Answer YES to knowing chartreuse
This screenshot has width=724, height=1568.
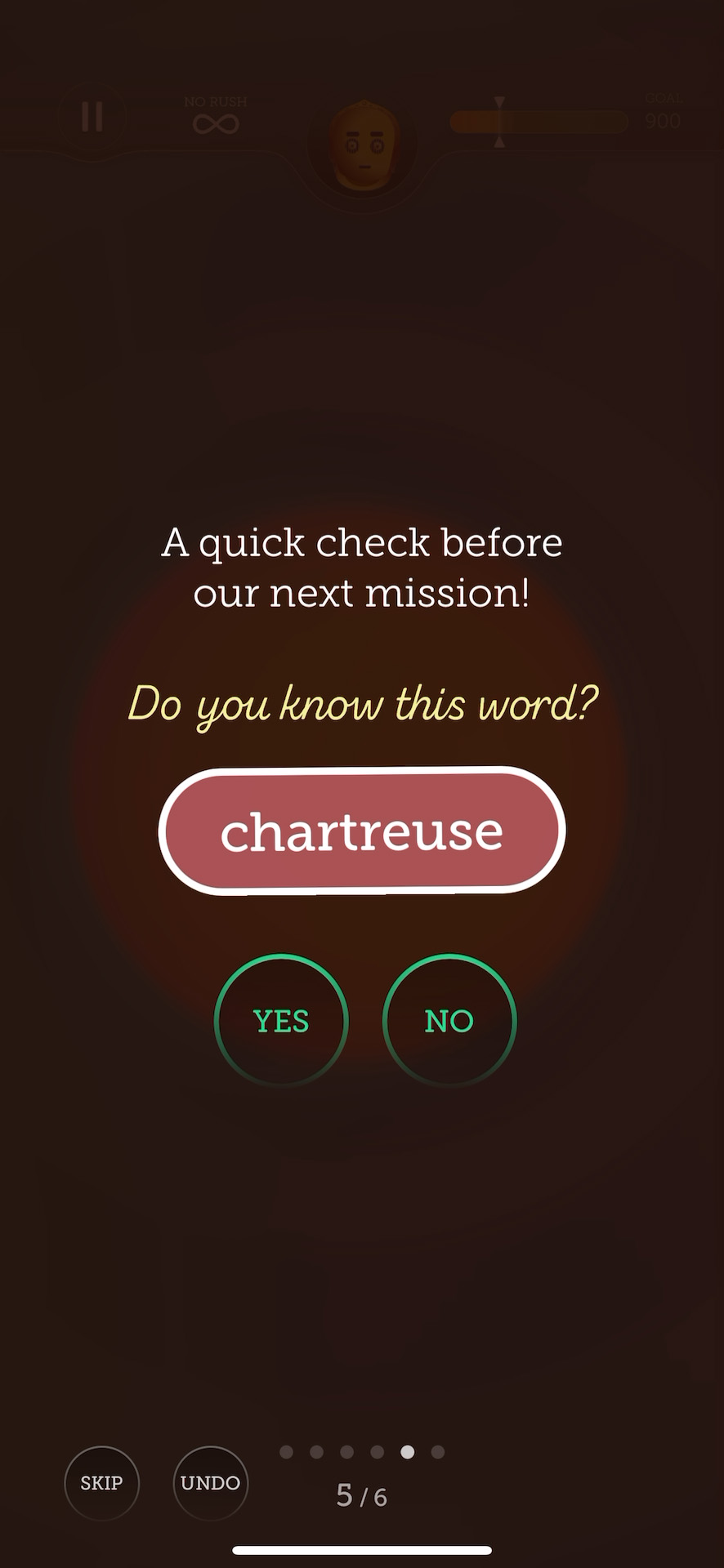pyautogui.click(x=281, y=1020)
